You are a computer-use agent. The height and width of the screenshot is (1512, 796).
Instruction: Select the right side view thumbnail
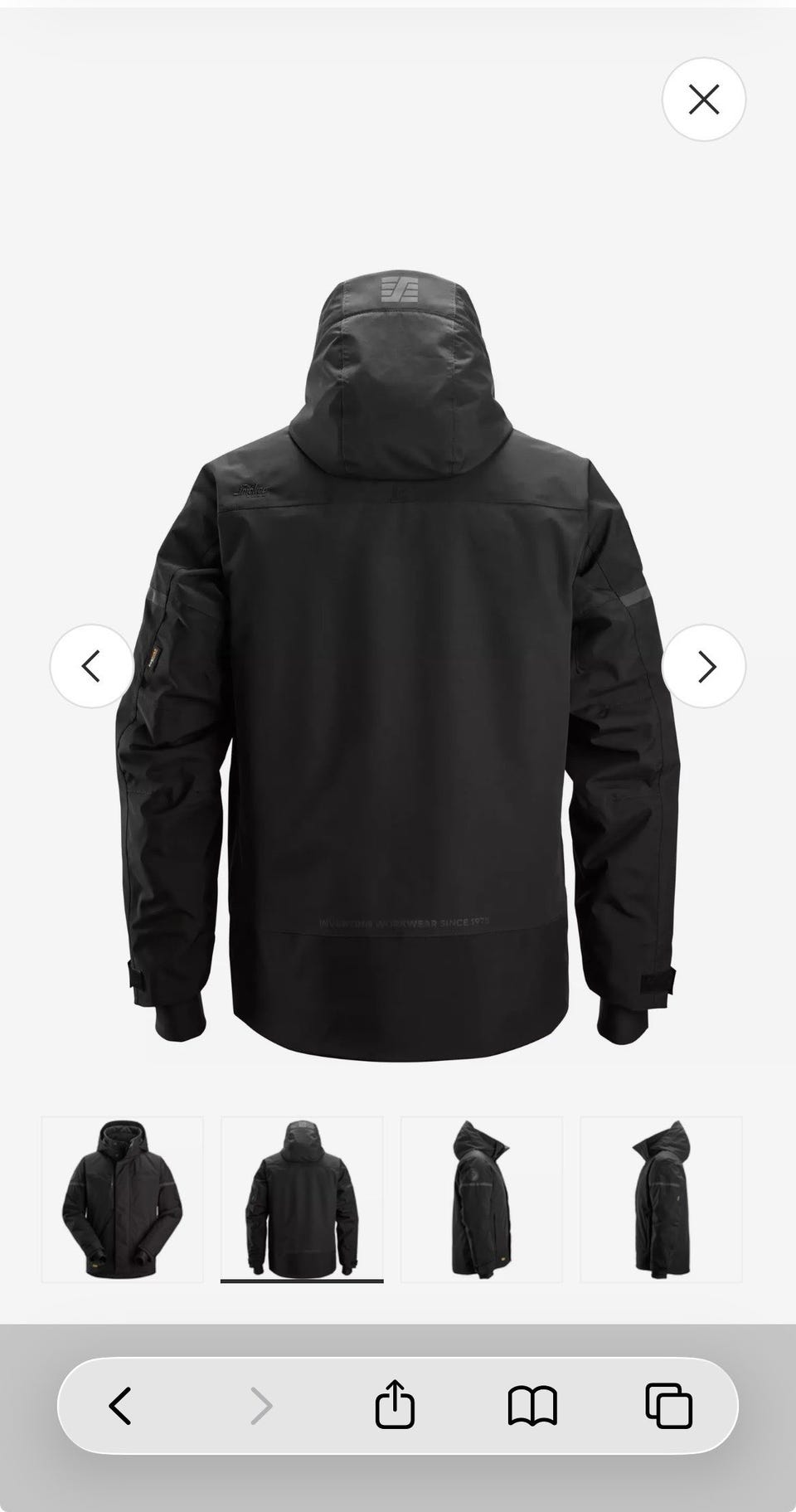[661, 1199]
